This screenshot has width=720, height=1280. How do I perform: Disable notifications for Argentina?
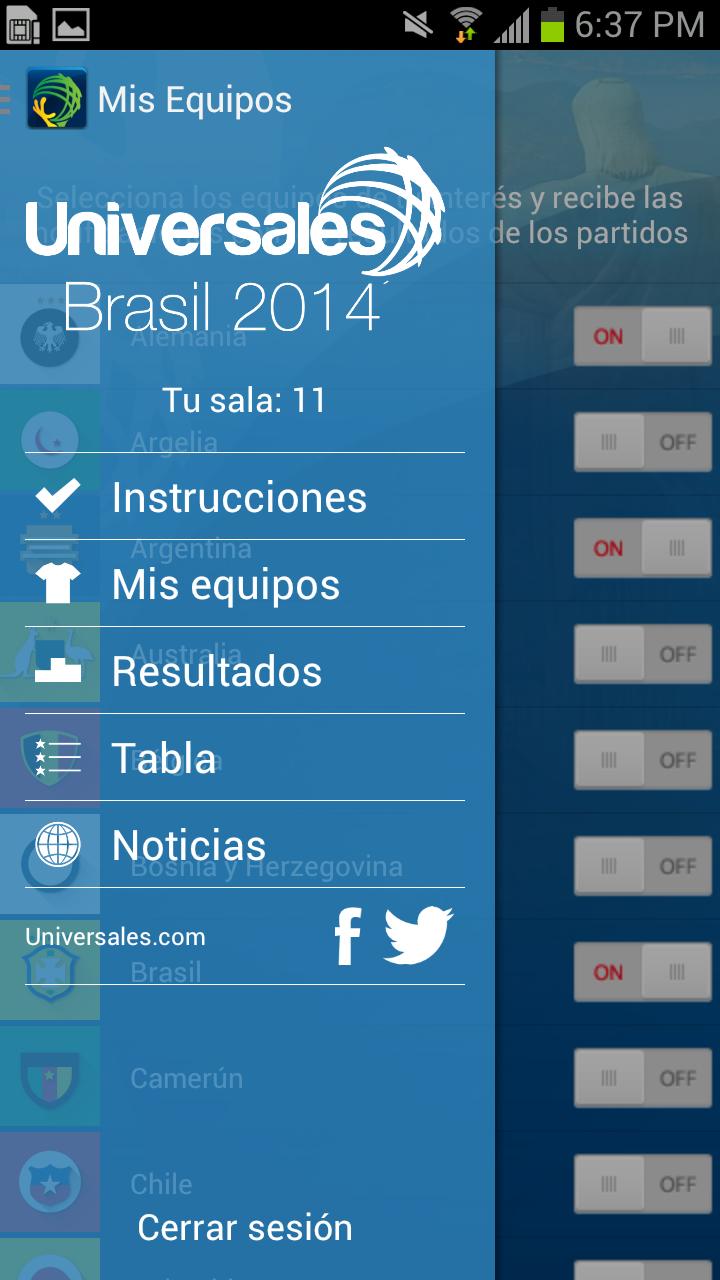[642, 549]
